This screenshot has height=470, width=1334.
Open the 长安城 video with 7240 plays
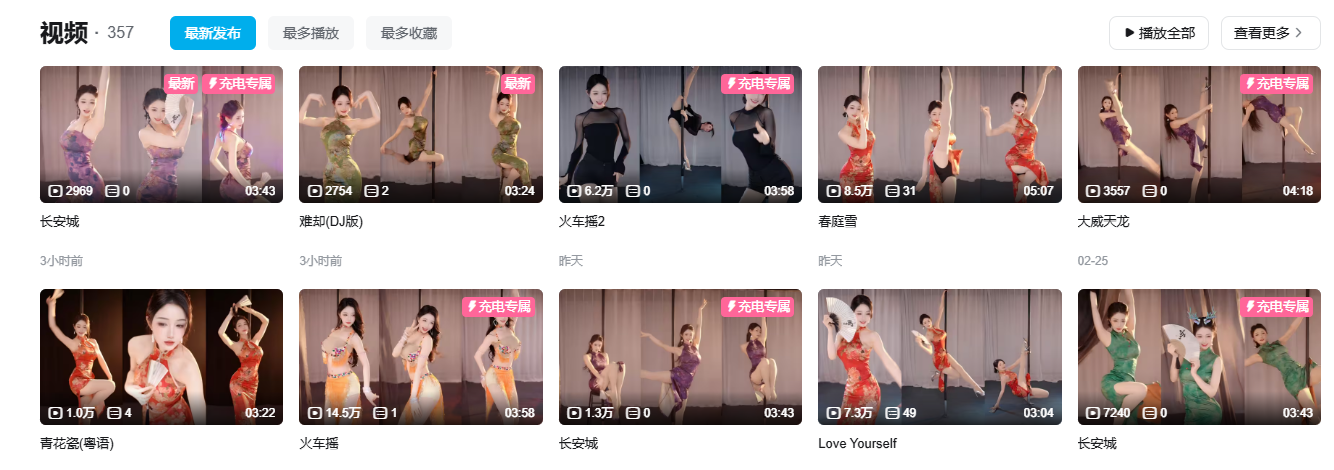coord(1199,357)
